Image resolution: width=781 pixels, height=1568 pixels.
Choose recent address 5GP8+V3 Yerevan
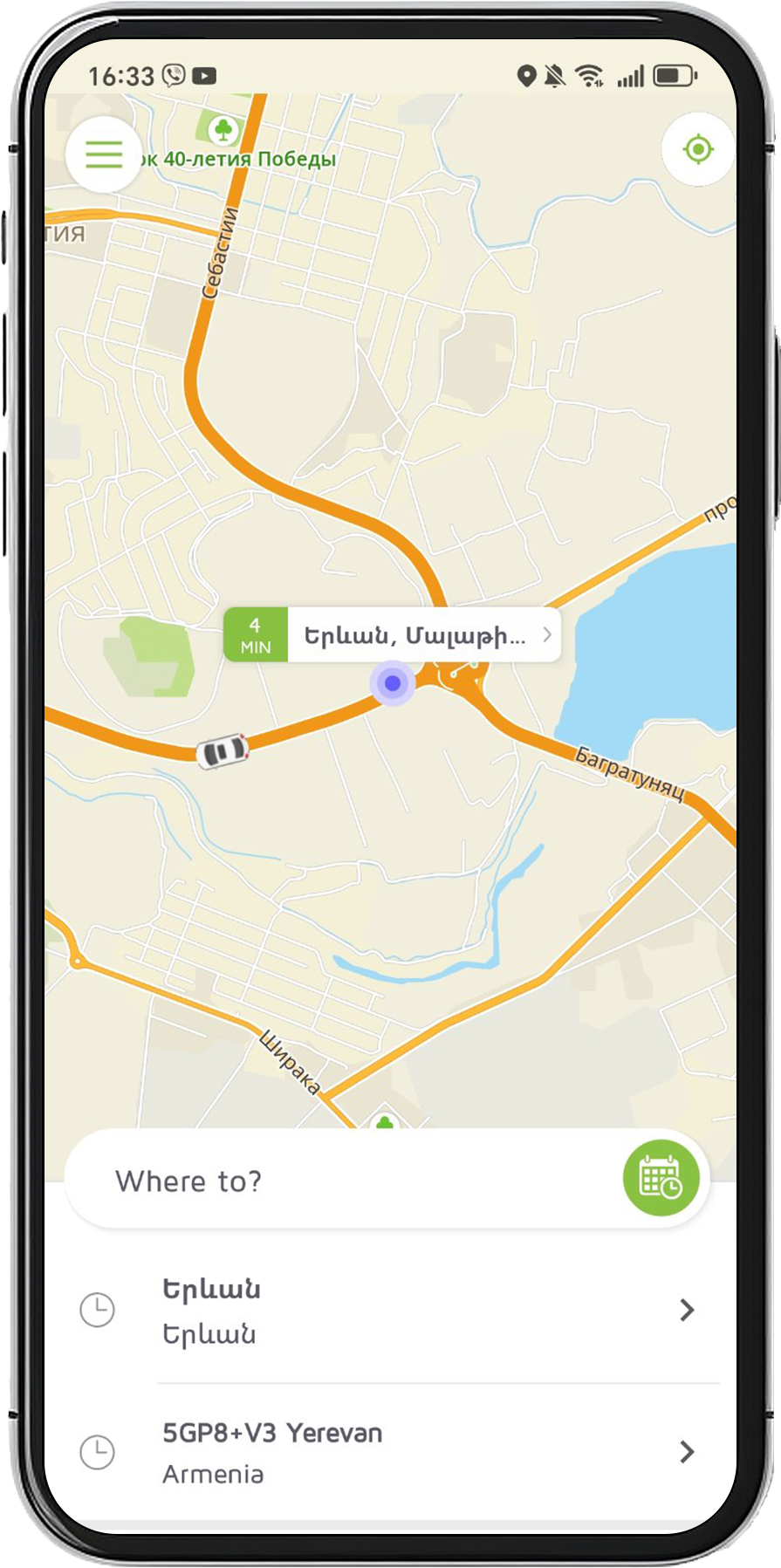click(x=393, y=1452)
